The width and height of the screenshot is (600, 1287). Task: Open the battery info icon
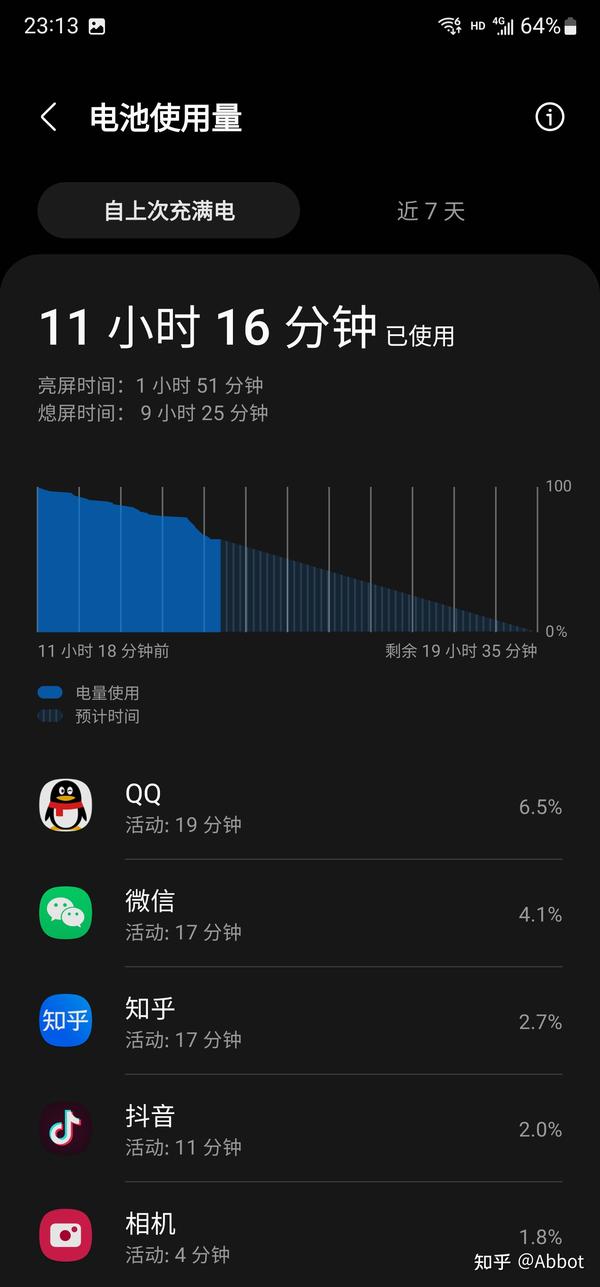coord(549,117)
